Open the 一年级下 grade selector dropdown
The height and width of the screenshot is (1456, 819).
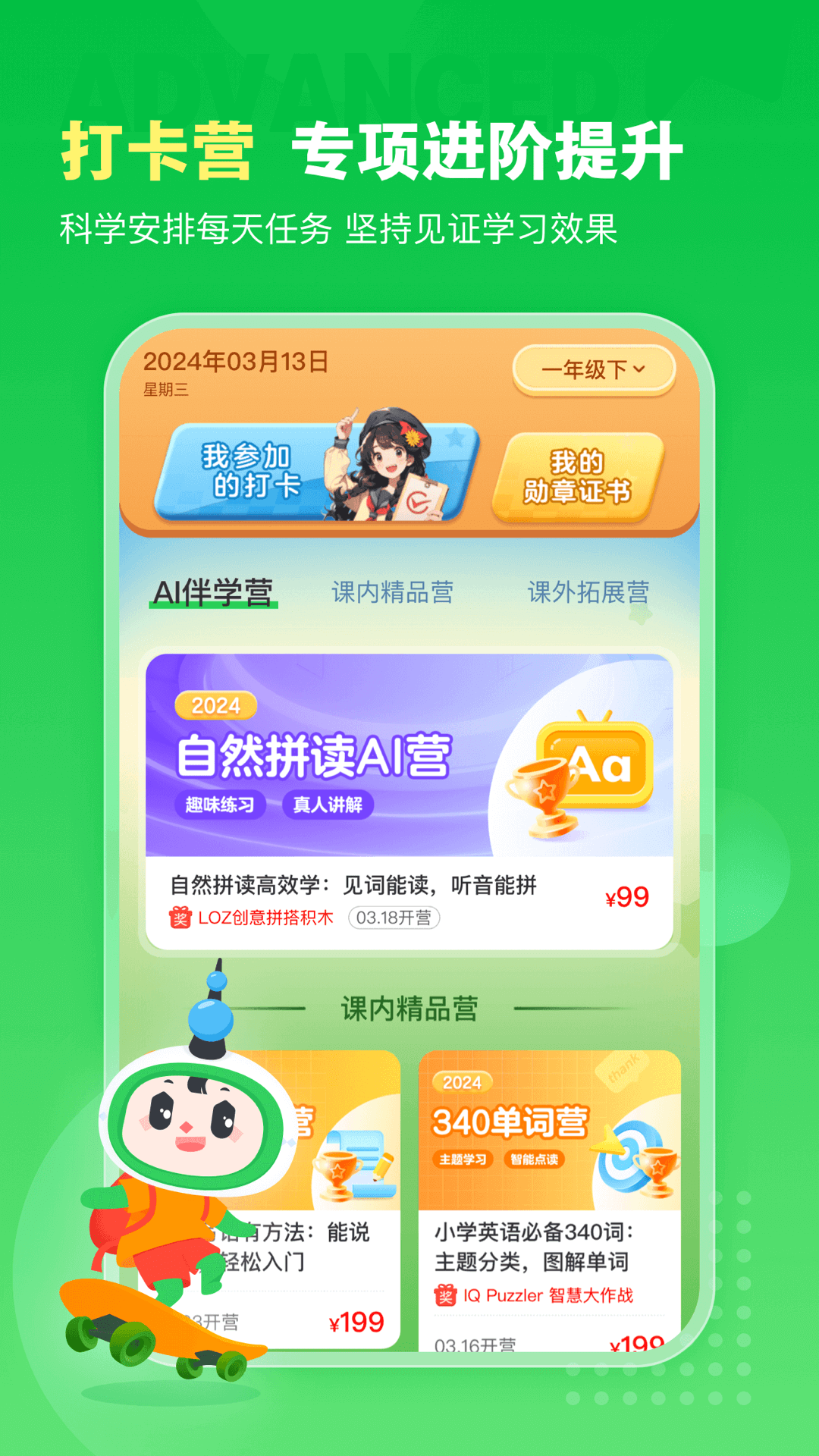[x=592, y=369]
